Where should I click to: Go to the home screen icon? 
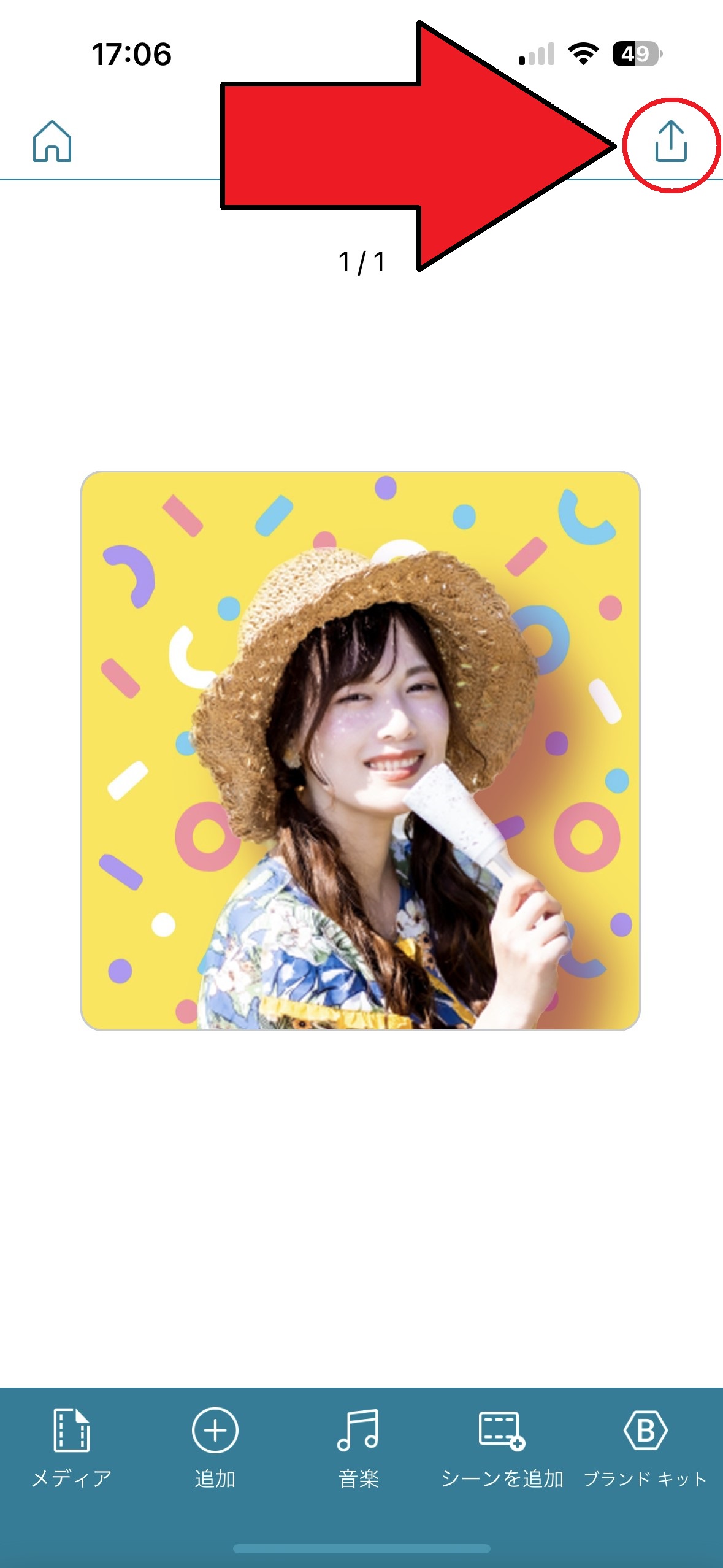(x=52, y=142)
